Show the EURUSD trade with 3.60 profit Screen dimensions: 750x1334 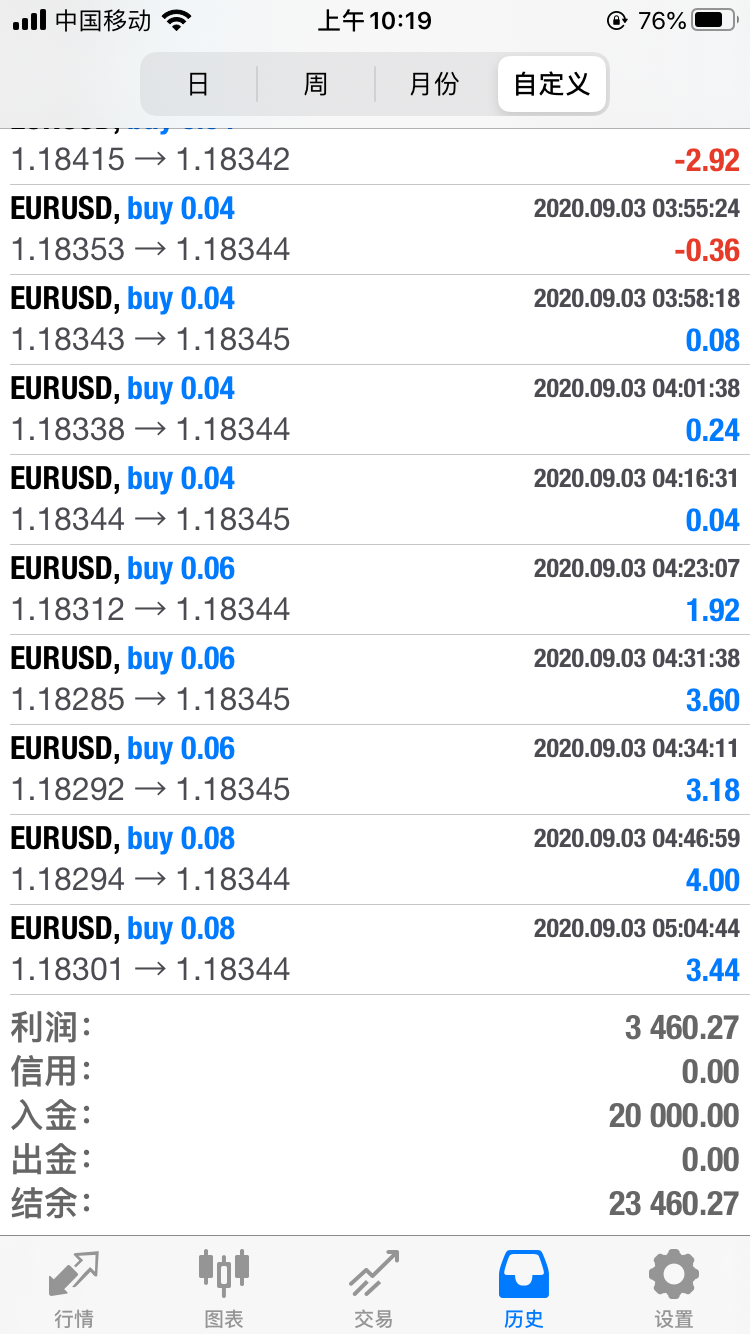[x=375, y=679]
